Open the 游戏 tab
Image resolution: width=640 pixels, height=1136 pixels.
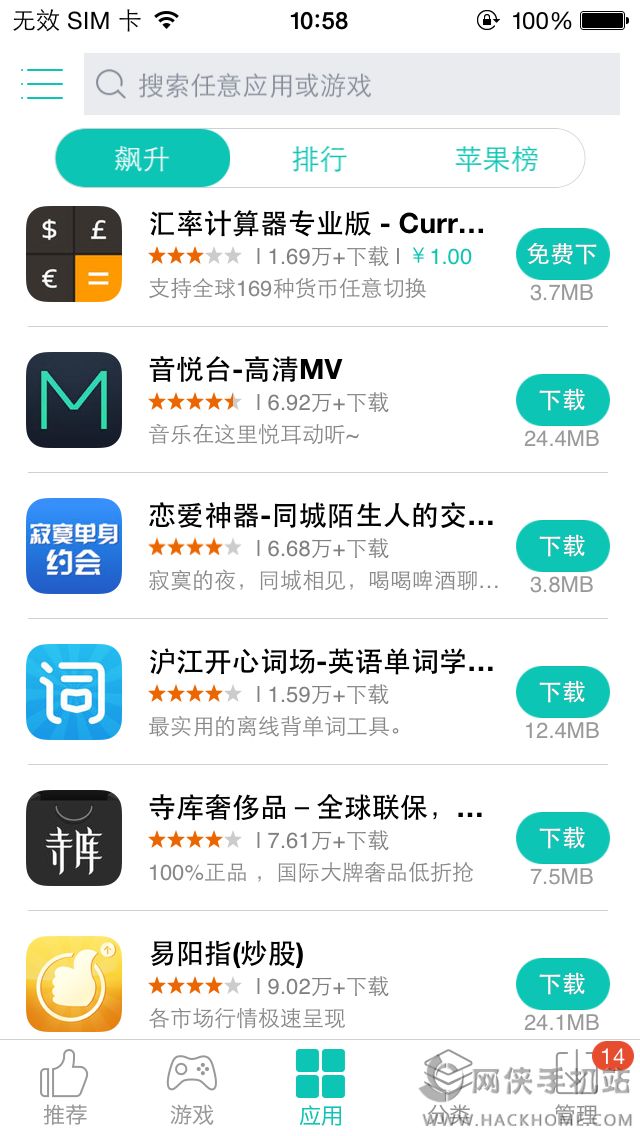191,1088
